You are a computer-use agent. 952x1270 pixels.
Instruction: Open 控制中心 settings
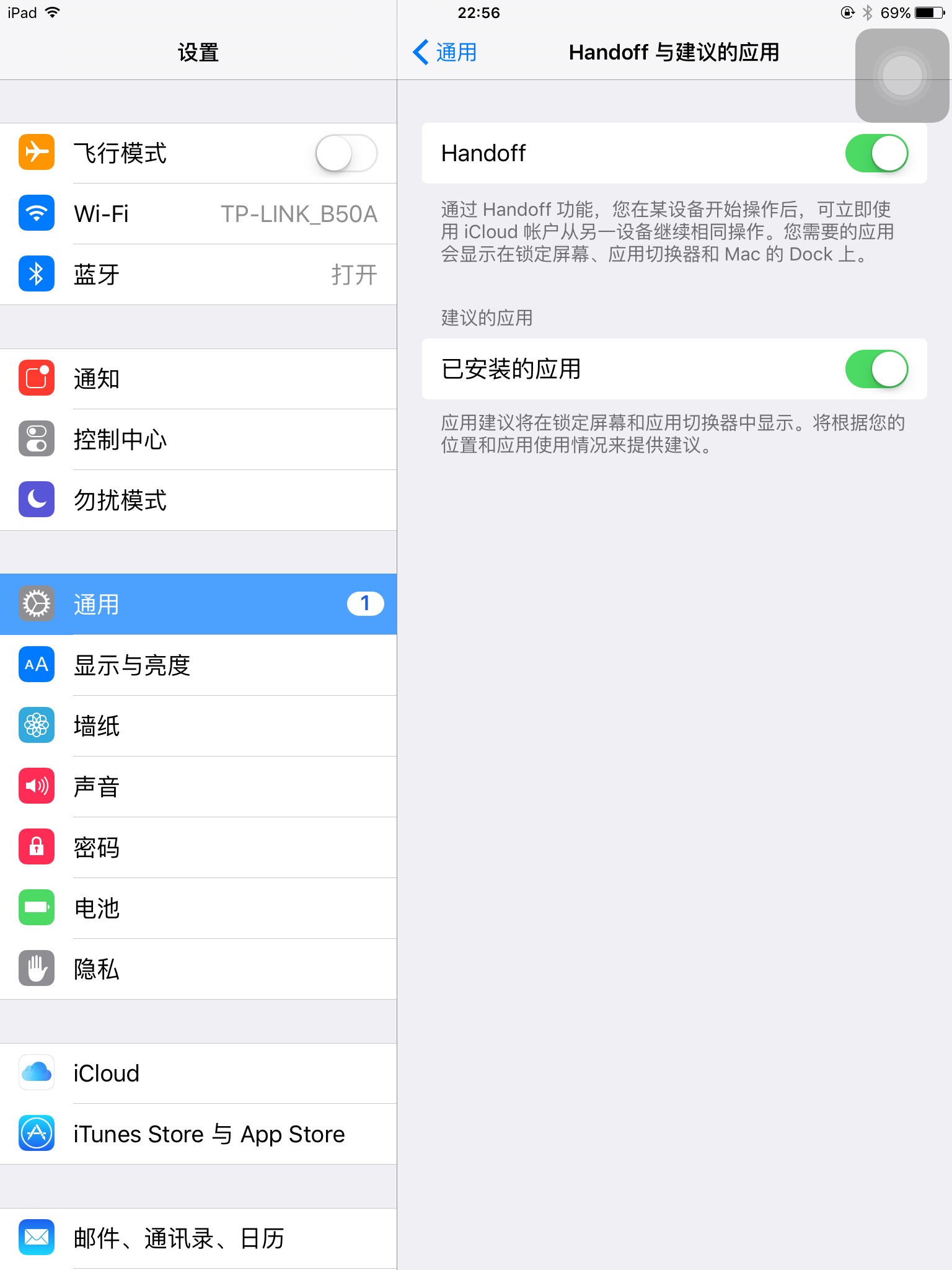pyautogui.click(x=198, y=440)
